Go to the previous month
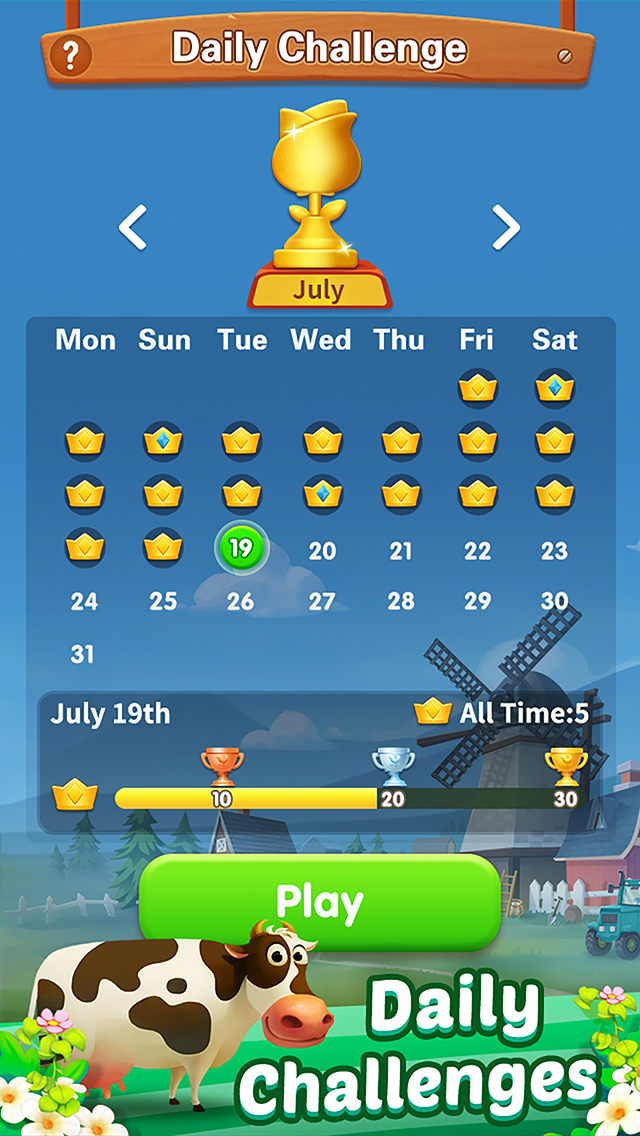640x1136 pixels. pyautogui.click(x=132, y=228)
